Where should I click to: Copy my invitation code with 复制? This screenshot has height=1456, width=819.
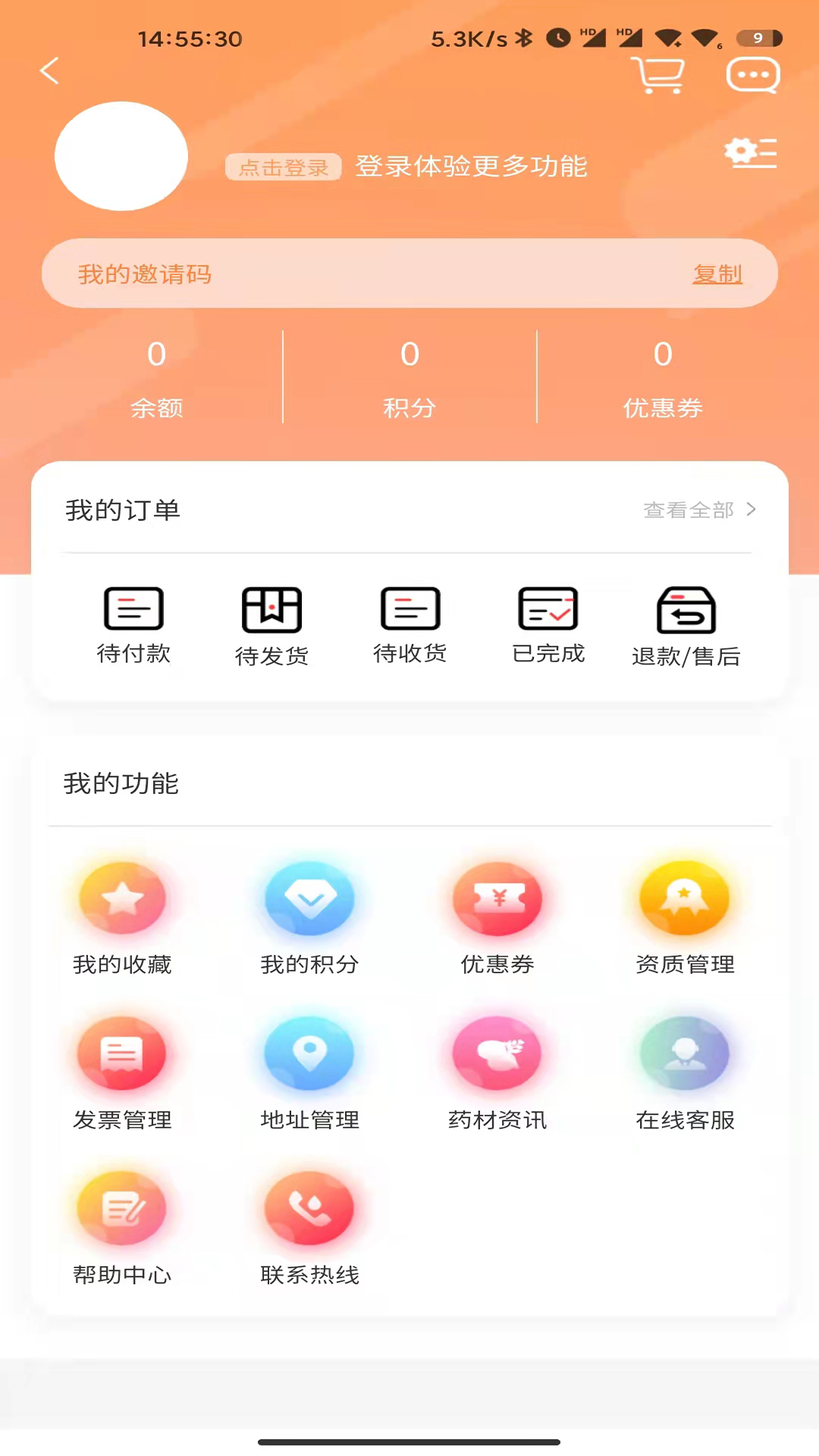[717, 274]
